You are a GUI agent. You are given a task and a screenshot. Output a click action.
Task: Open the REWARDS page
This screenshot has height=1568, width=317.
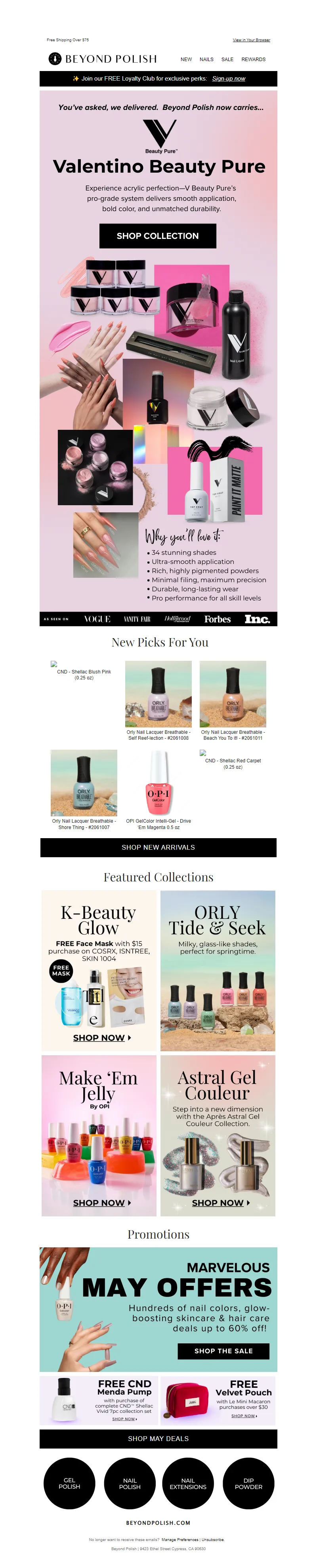[253, 60]
